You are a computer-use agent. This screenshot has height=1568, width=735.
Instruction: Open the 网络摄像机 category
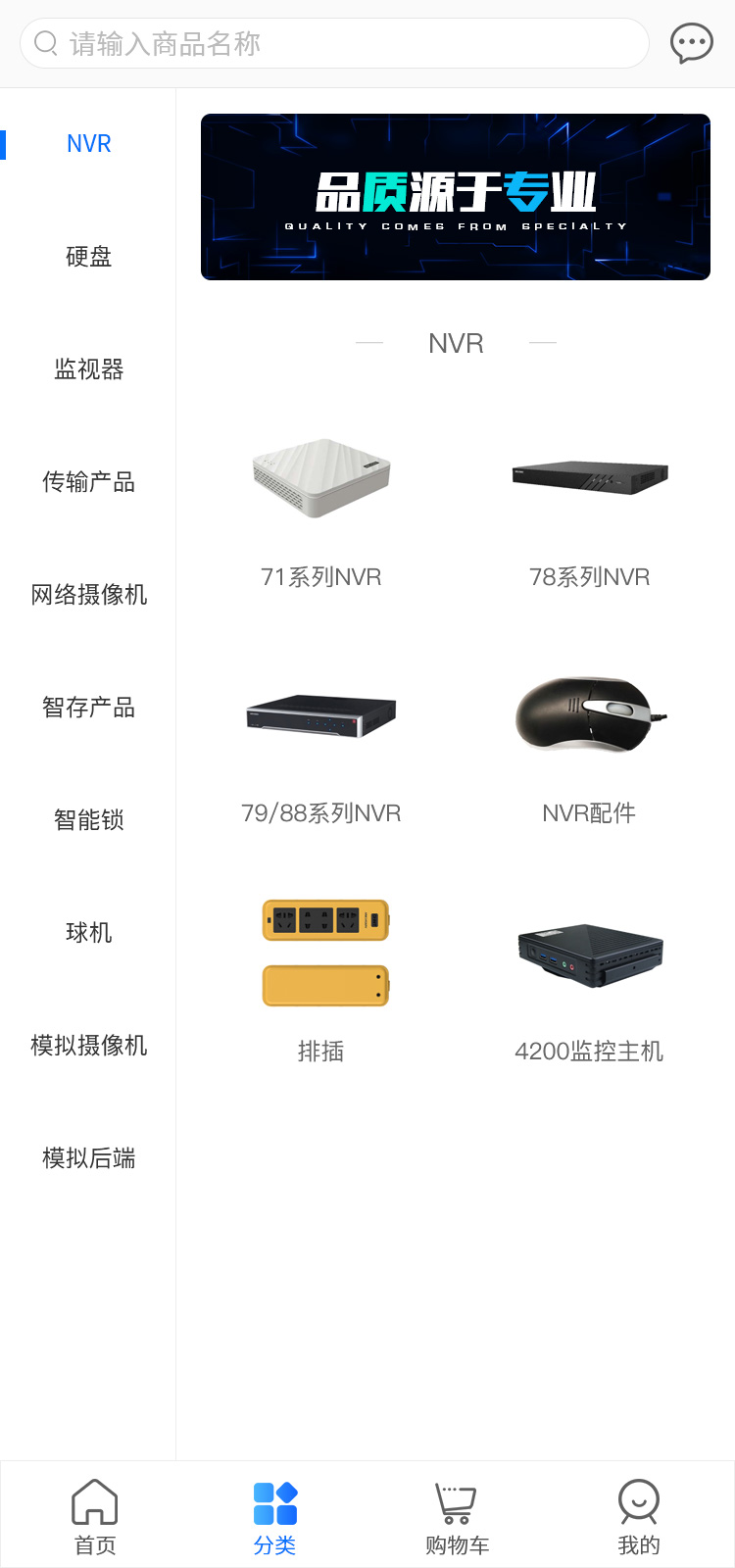click(88, 595)
